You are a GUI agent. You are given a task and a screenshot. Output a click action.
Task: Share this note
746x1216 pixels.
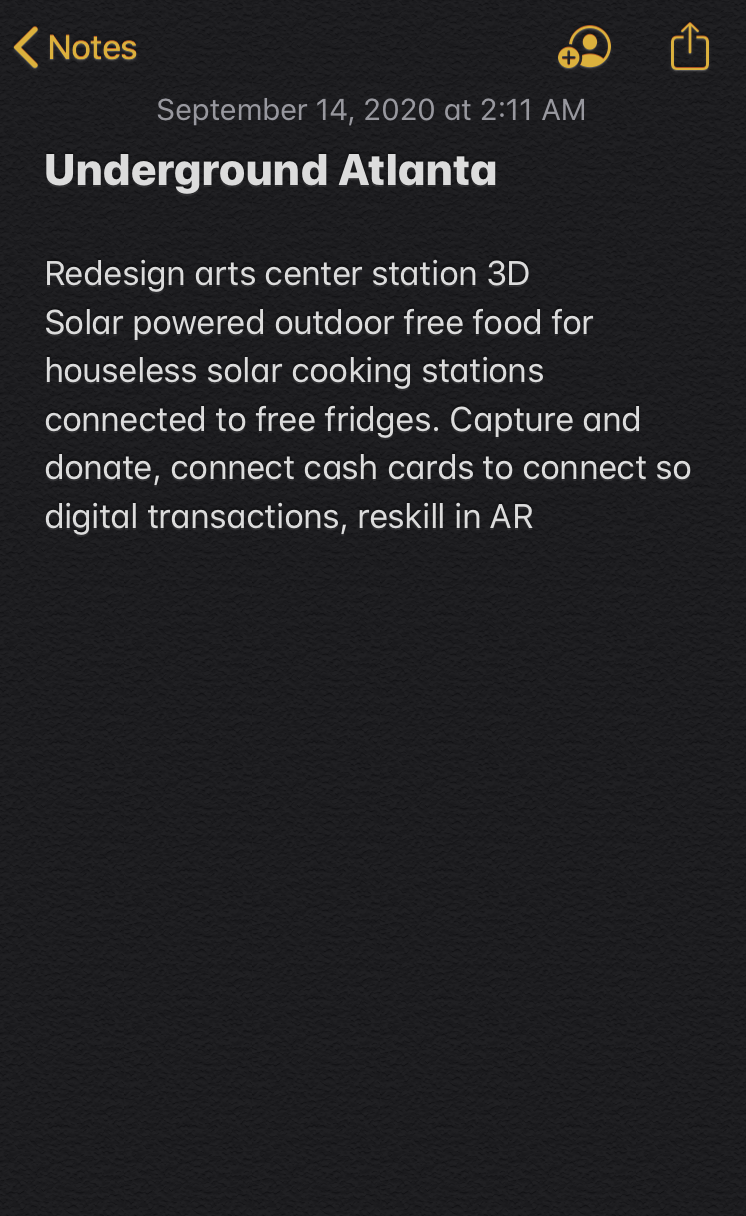tap(689, 48)
